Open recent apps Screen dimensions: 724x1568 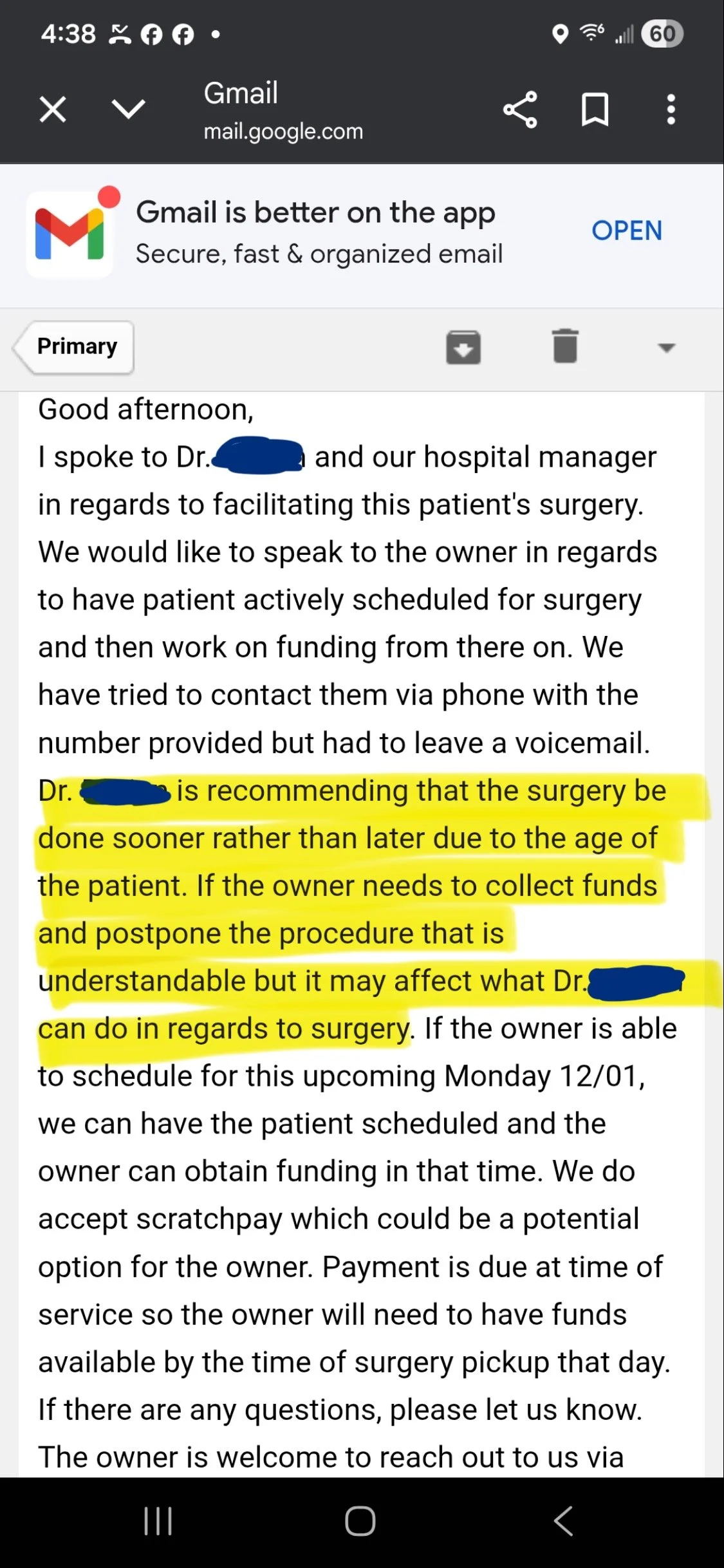158,1522
